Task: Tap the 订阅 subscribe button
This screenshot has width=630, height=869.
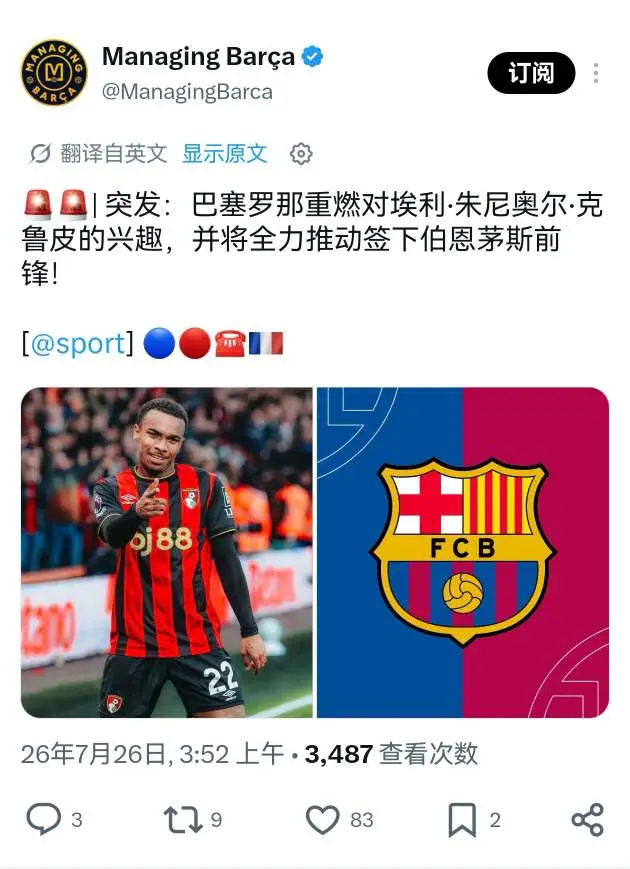Action: tap(531, 73)
